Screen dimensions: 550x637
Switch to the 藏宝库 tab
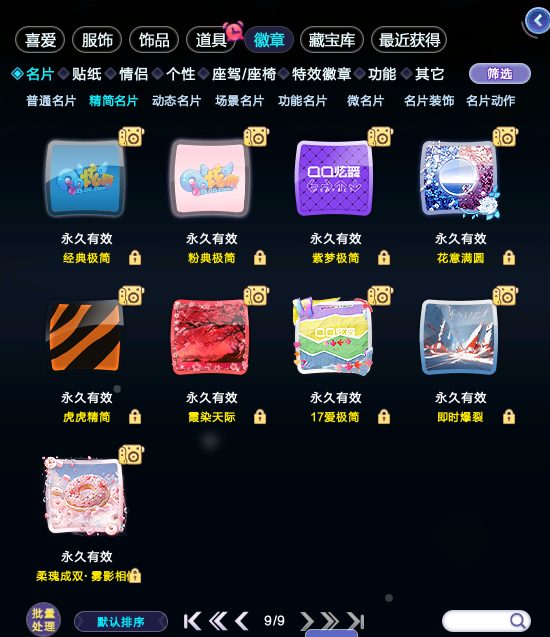[x=332, y=40]
